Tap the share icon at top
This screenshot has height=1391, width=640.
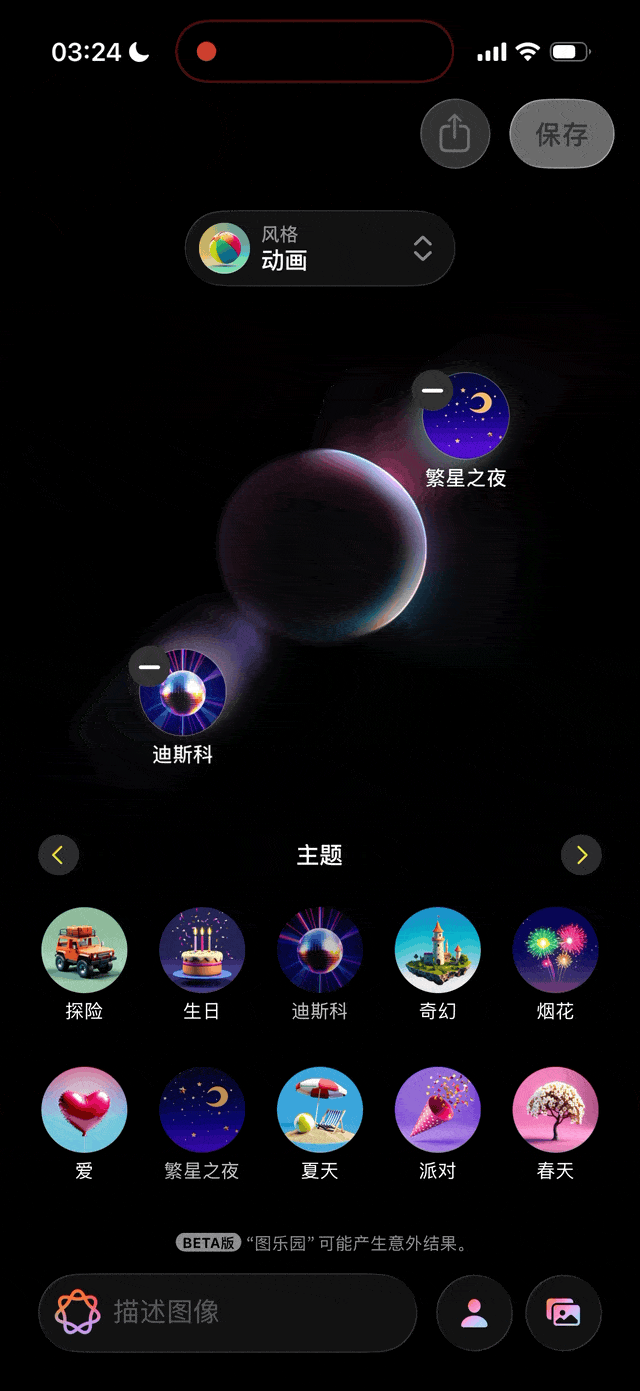(455, 134)
